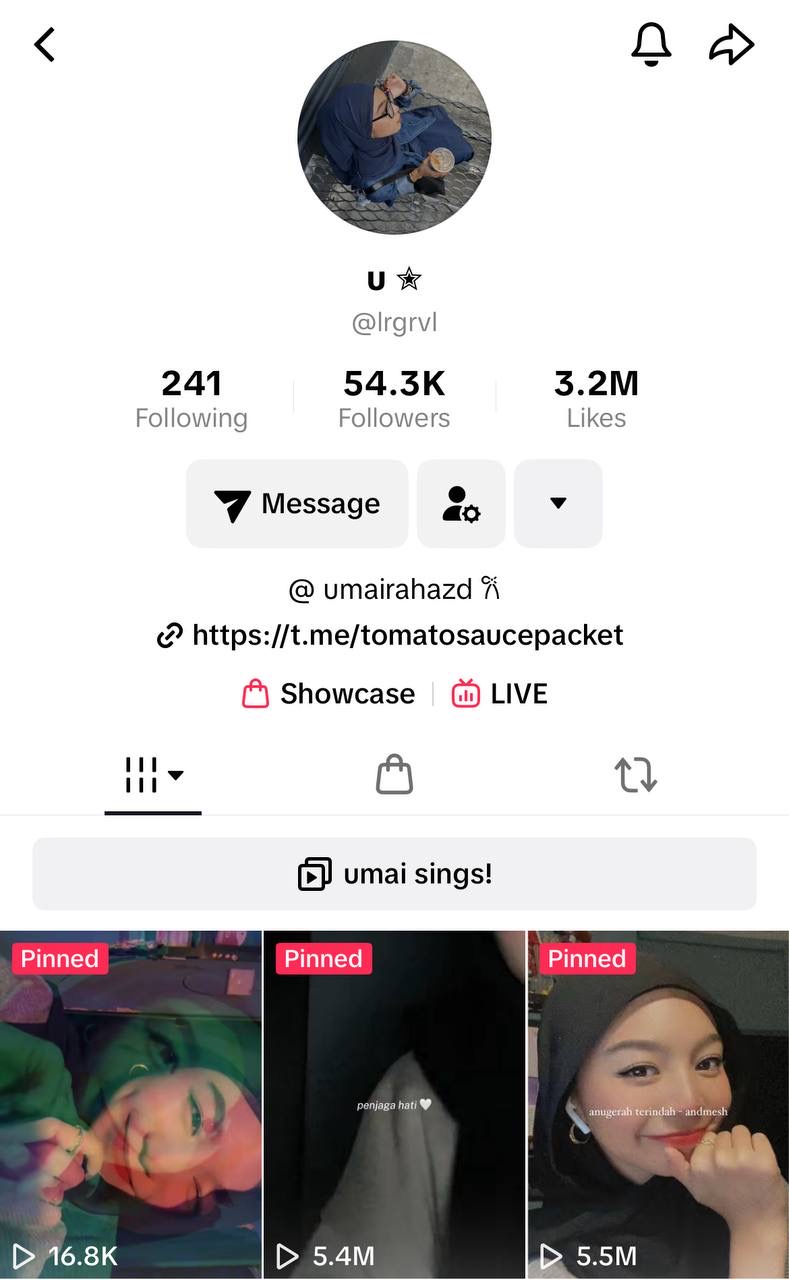
Task: Send a message with the Message button
Action: click(x=297, y=504)
